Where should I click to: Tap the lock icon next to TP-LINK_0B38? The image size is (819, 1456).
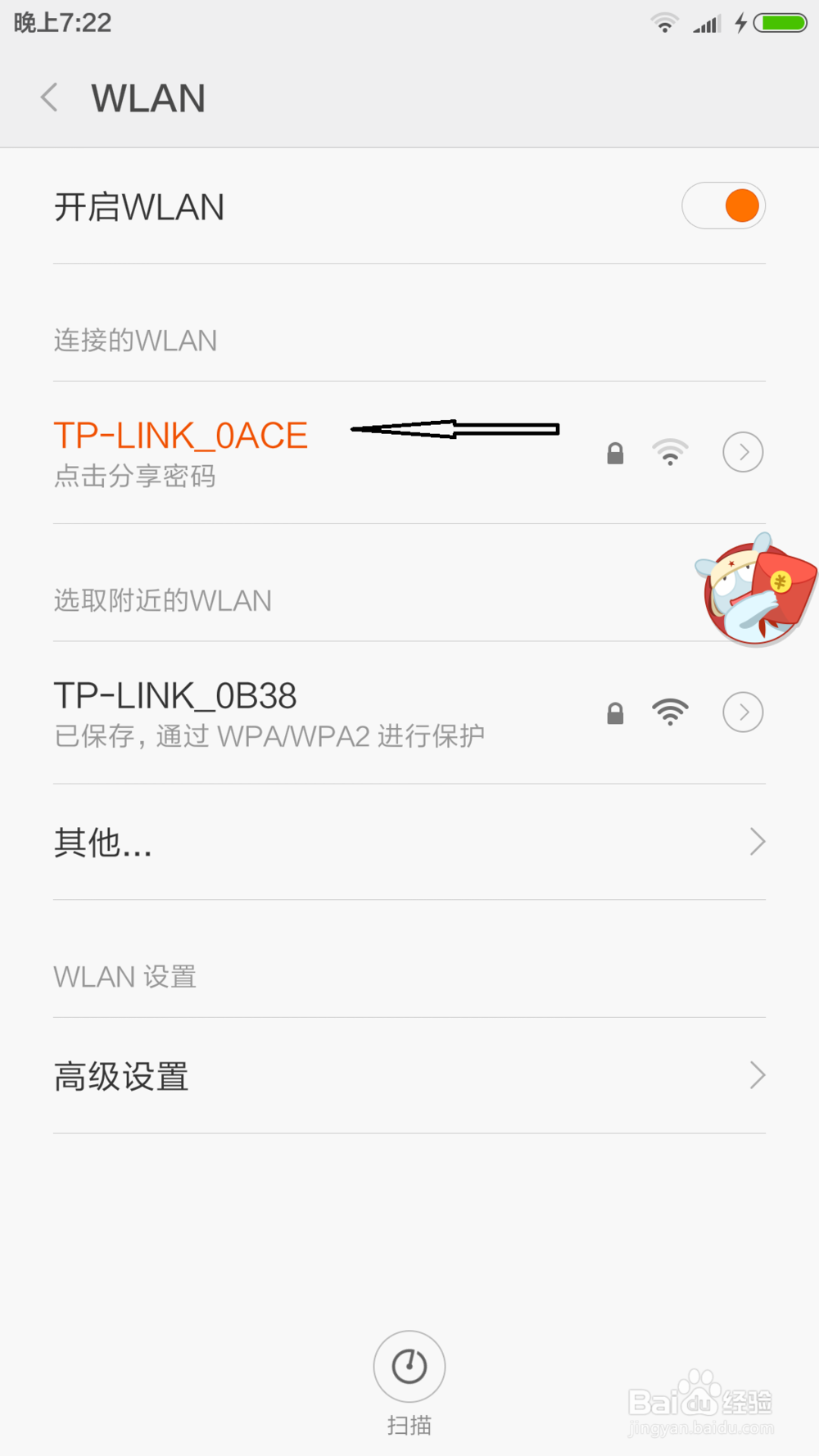click(615, 712)
